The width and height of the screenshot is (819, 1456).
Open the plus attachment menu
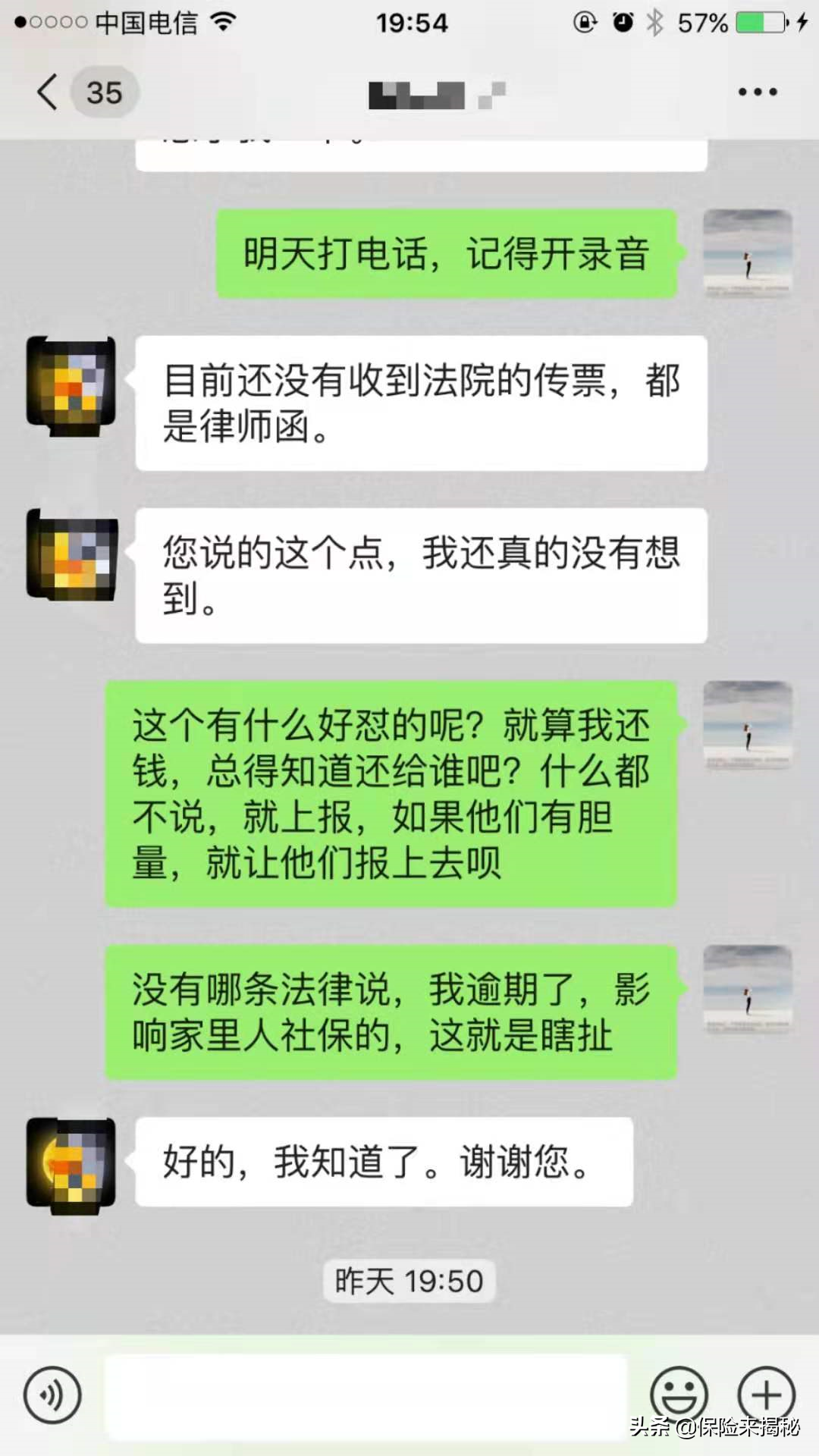(x=767, y=1395)
